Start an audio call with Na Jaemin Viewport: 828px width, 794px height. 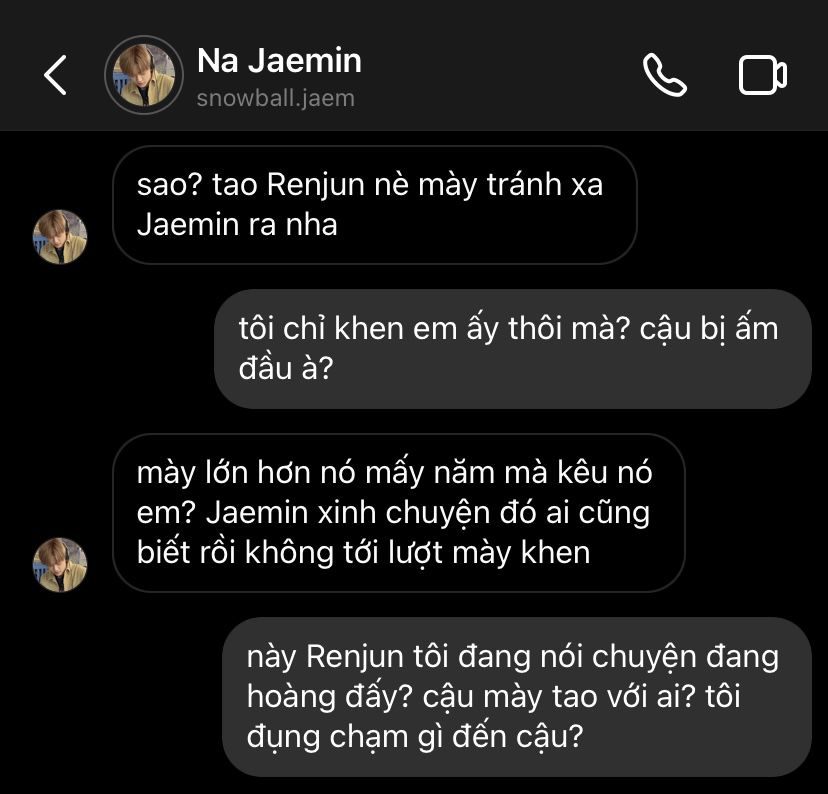tap(664, 75)
